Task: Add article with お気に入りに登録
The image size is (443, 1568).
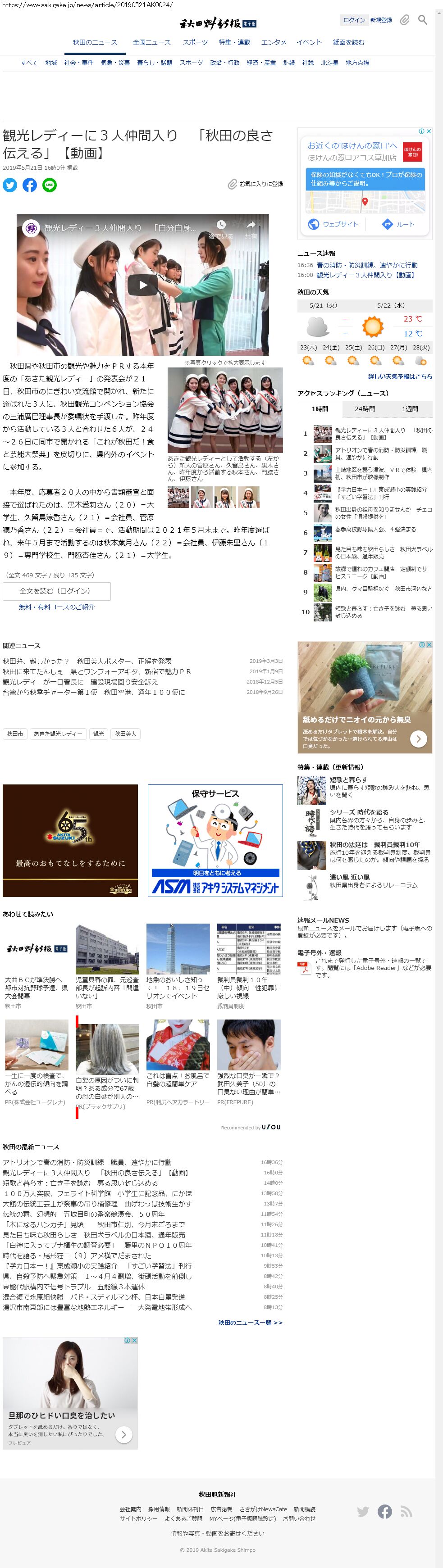Action: click(x=256, y=184)
